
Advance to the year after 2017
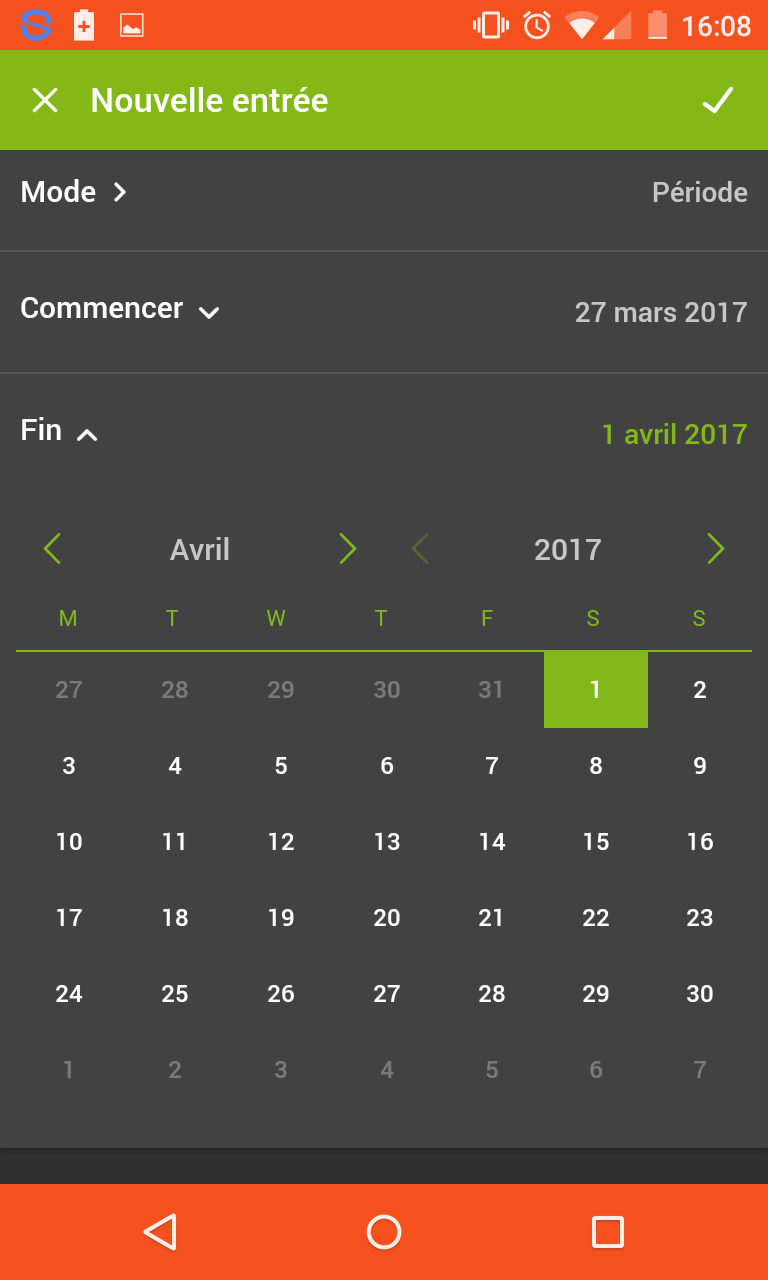715,549
